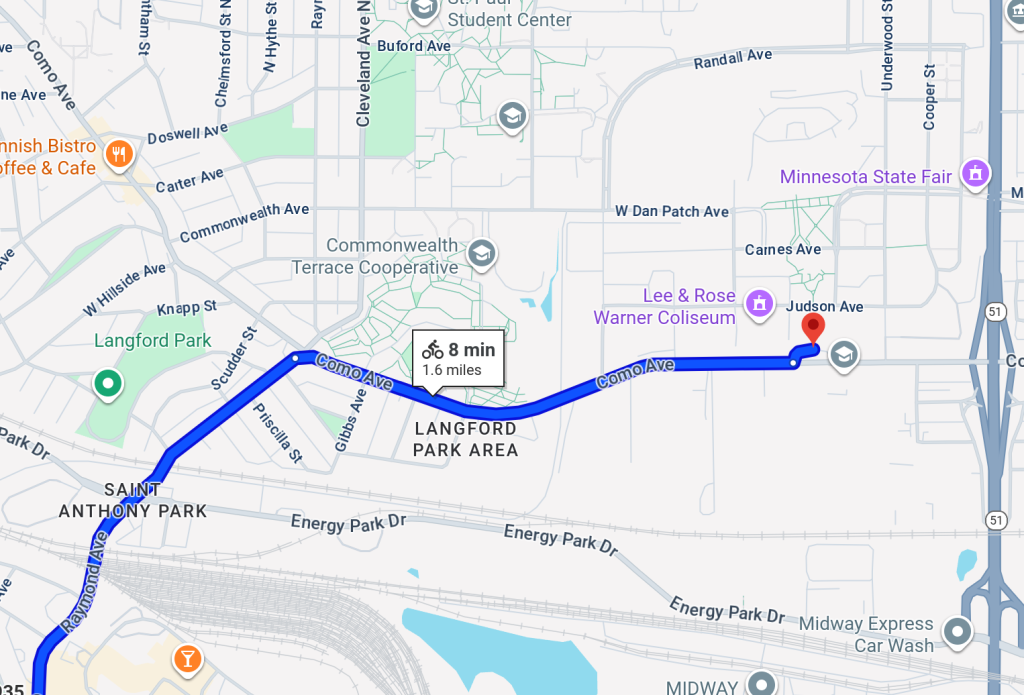Image resolution: width=1024 pixels, height=695 pixels.
Task: Select the Midway Express Car Wash marker
Action: 958,631
